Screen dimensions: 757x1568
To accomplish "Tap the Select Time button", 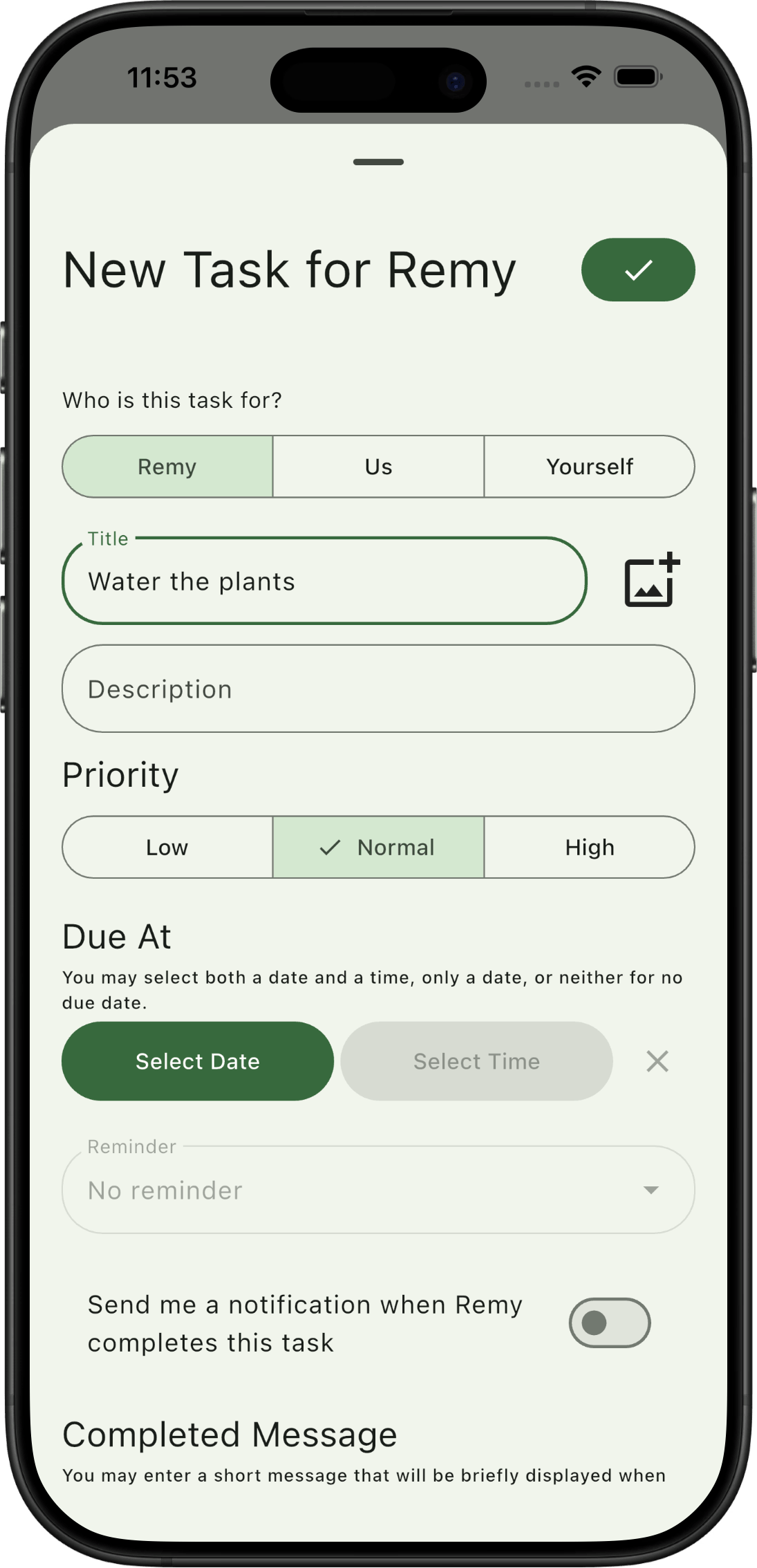I will pos(476,1061).
